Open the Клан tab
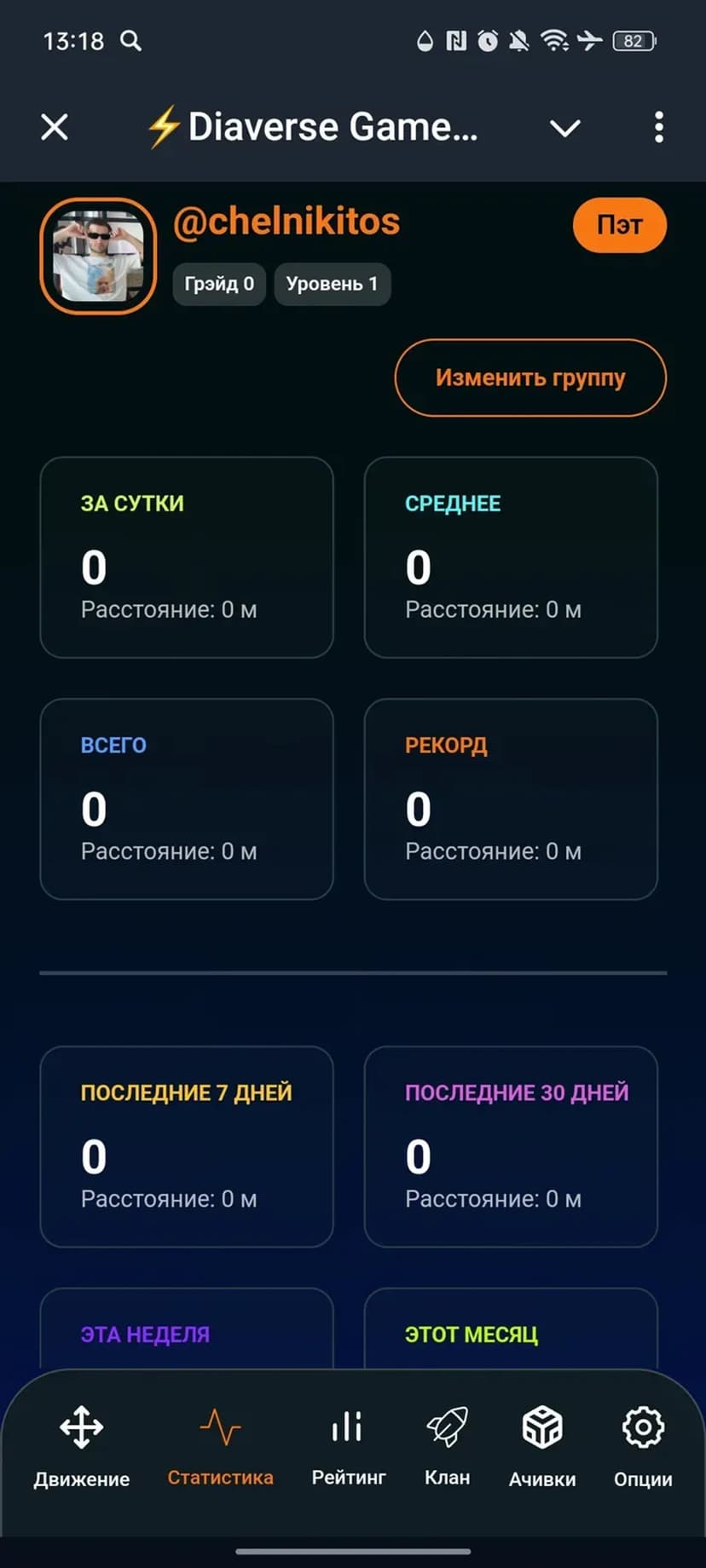 tap(447, 1447)
